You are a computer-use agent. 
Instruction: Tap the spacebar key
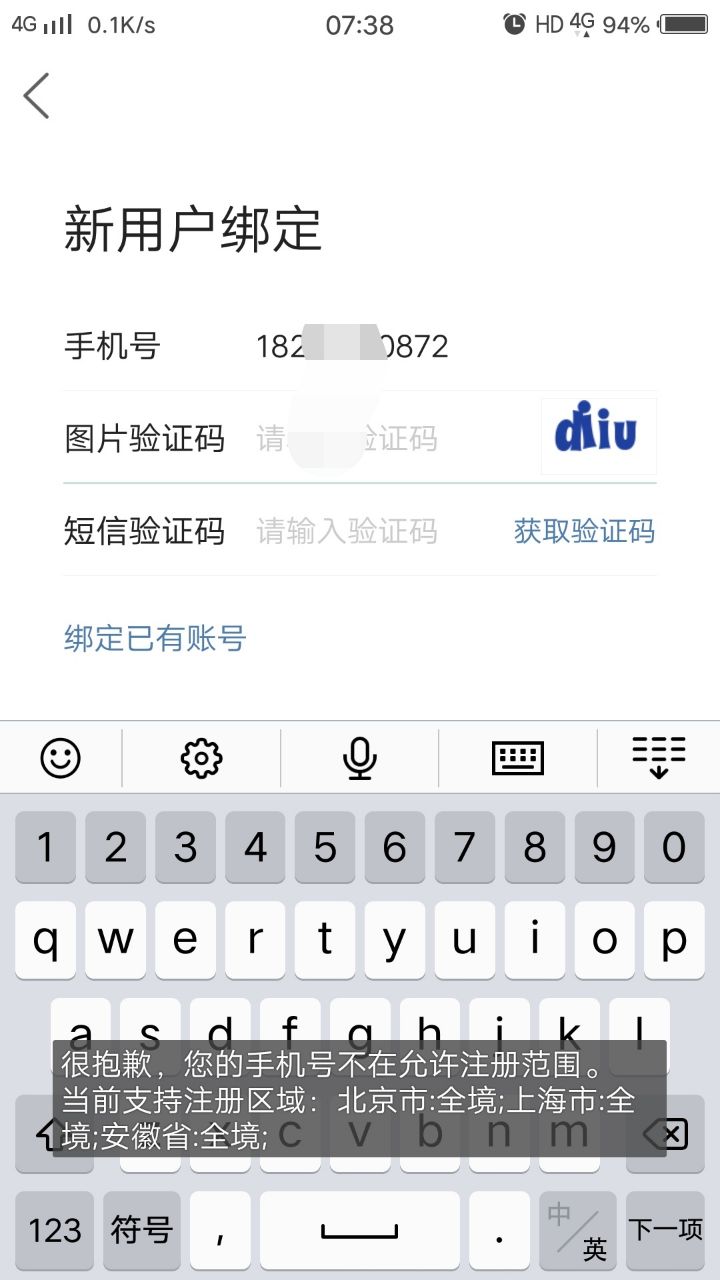359,1230
